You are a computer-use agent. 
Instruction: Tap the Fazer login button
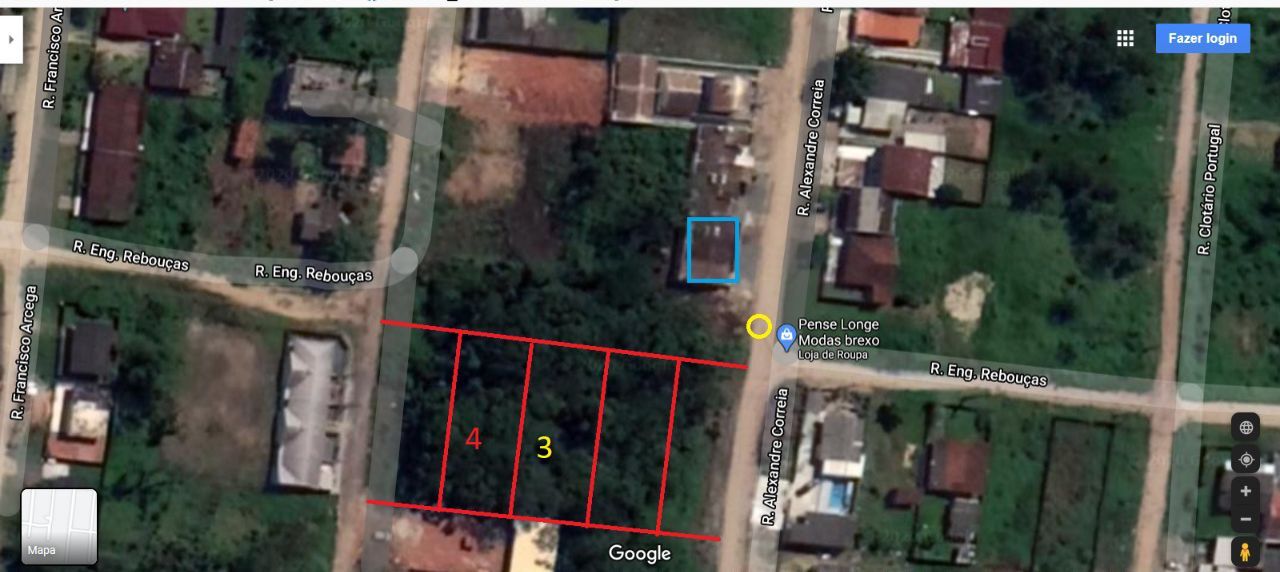[1202, 38]
